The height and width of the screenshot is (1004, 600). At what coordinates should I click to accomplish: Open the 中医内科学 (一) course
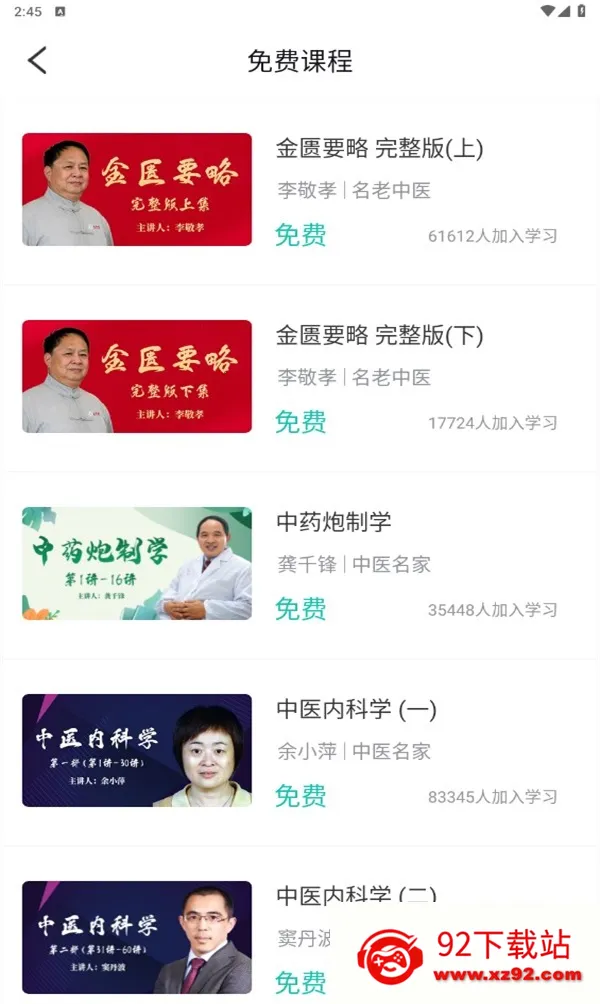click(x=356, y=710)
